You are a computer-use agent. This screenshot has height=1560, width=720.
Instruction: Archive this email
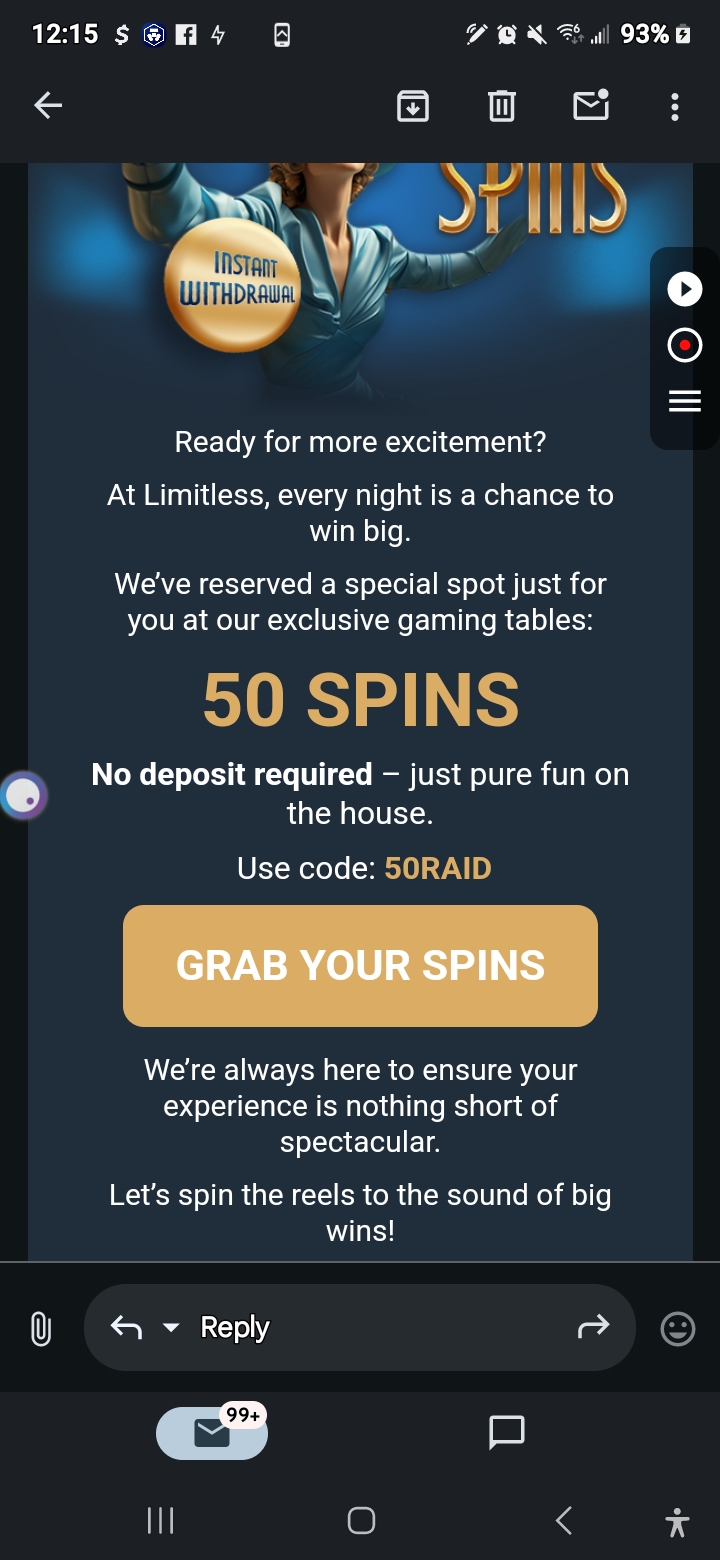tap(413, 105)
